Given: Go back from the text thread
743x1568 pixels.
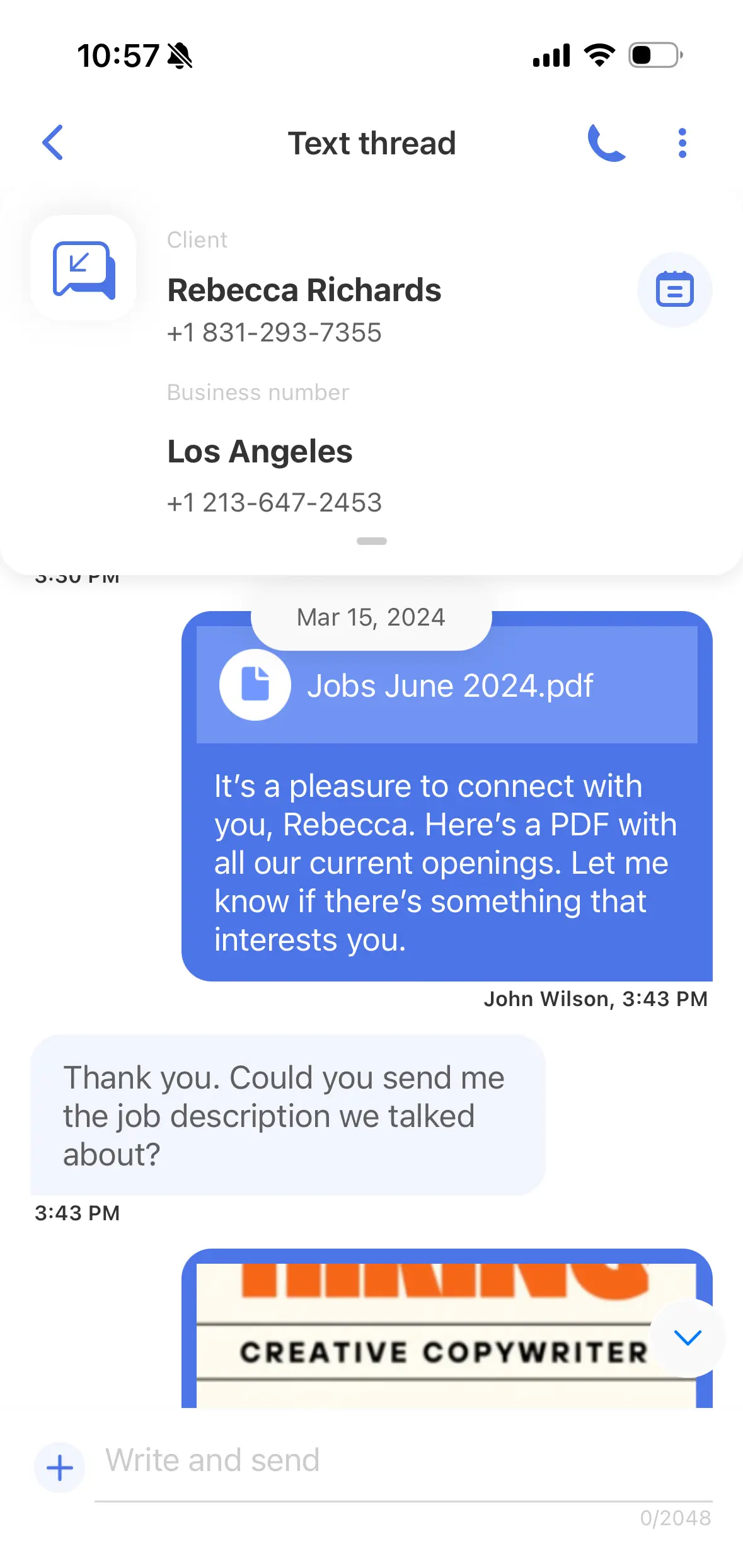Looking at the screenshot, I should point(53,142).
